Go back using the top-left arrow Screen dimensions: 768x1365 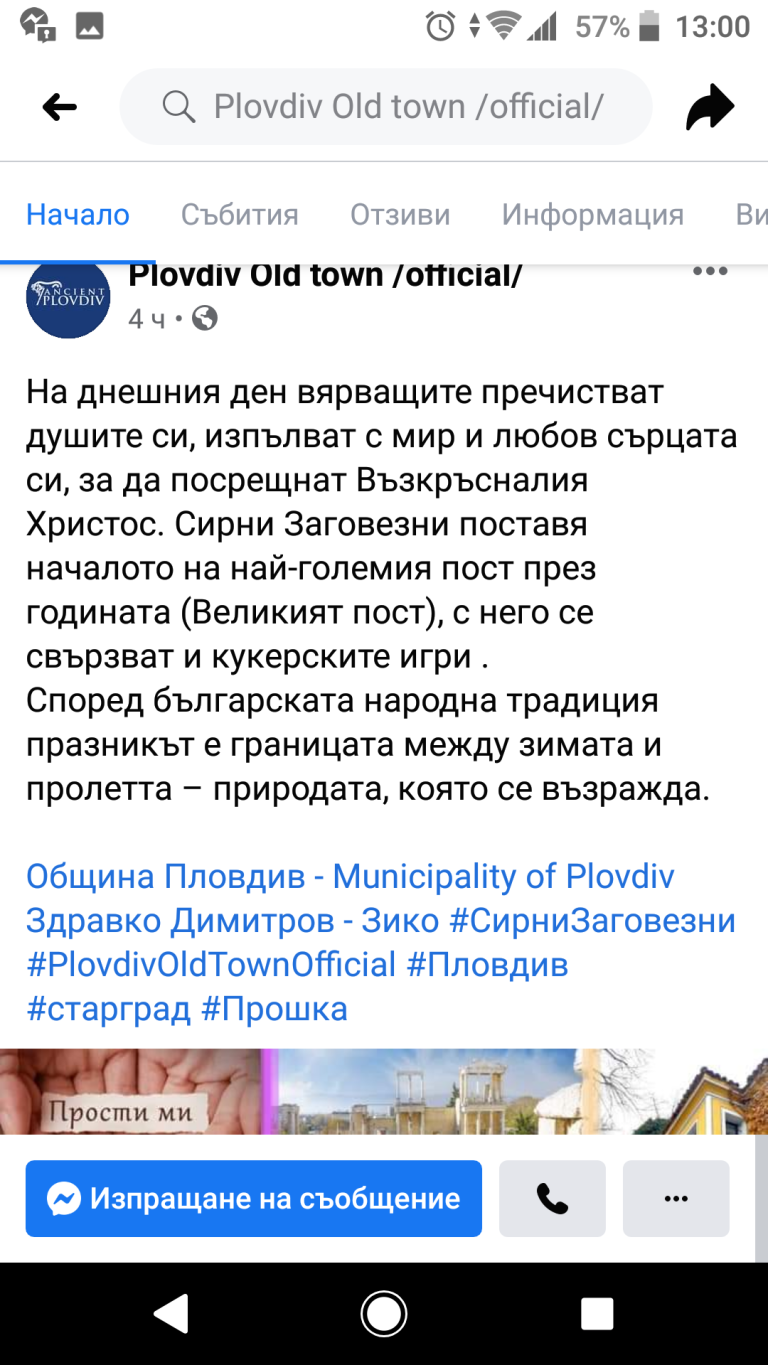tap(60, 107)
